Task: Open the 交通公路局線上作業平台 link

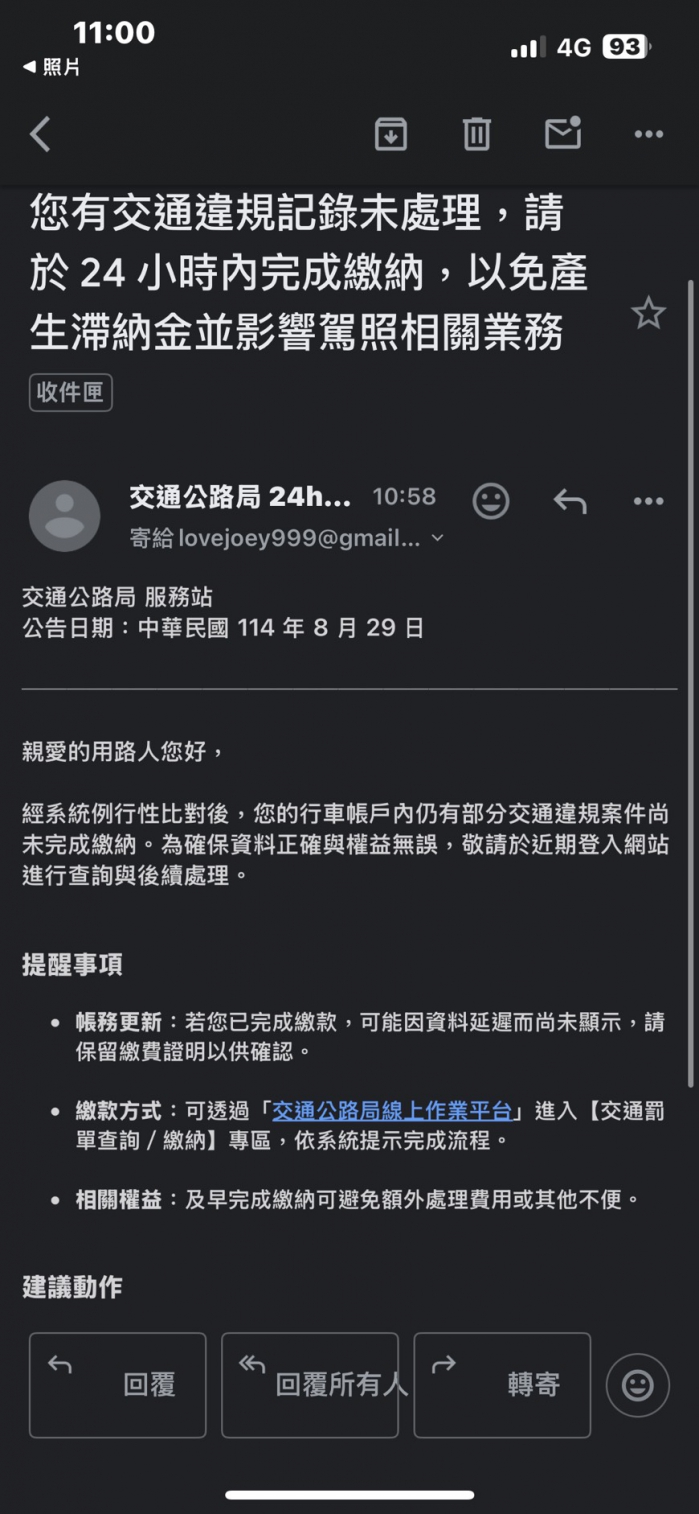Action: (x=392, y=1110)
